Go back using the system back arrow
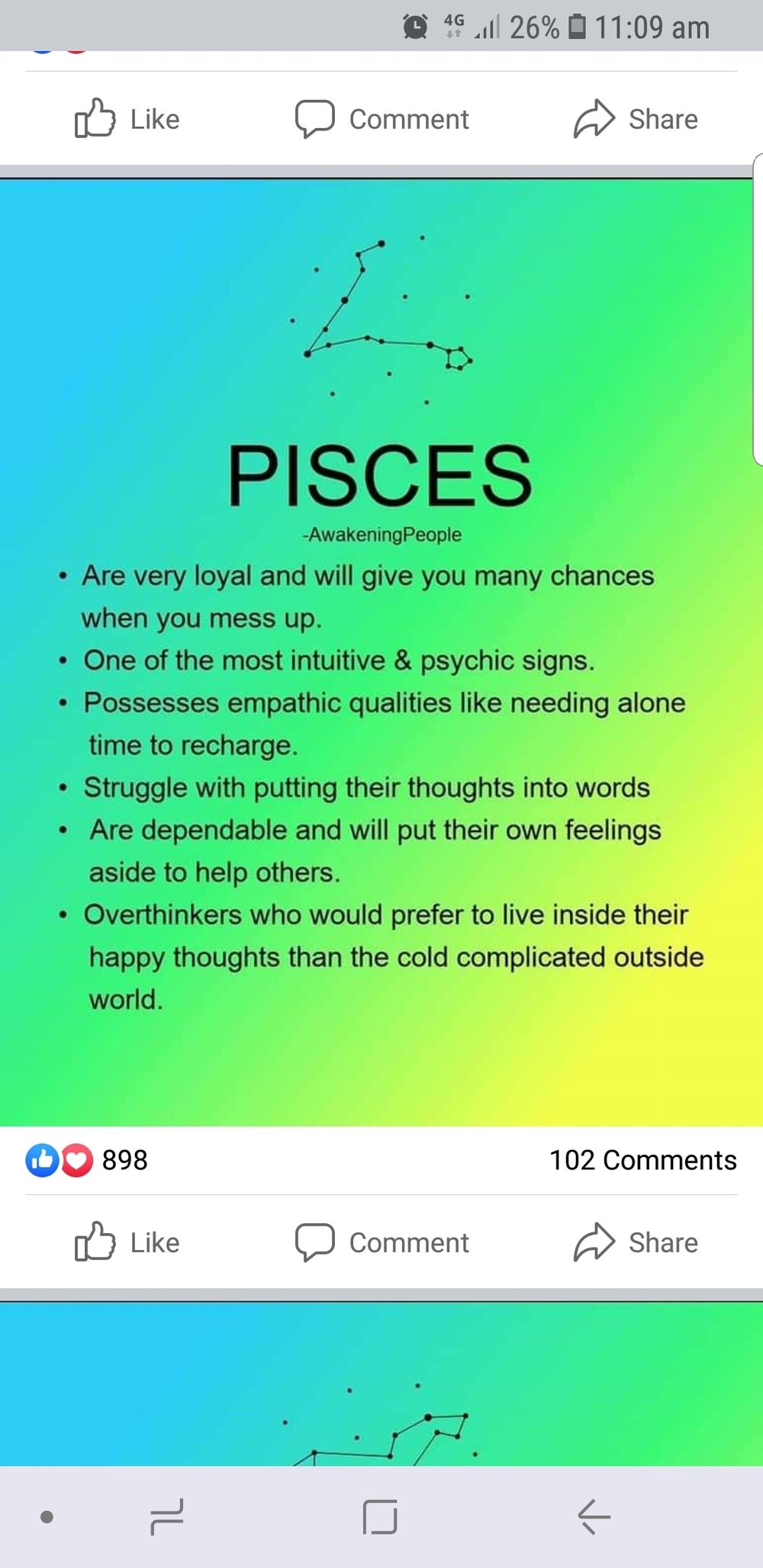 pyautogui.click(x=594, y=1516)
